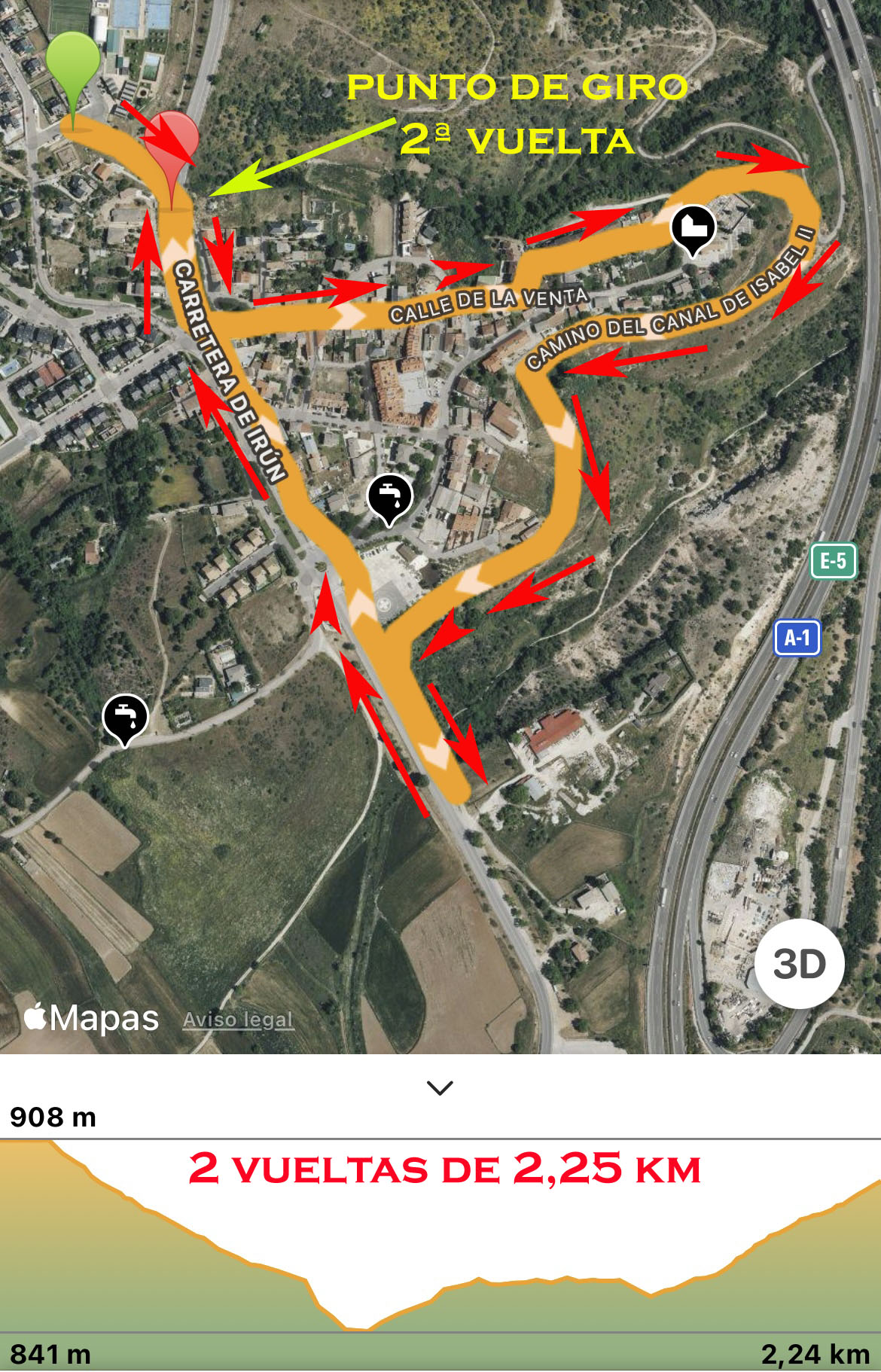
Task: Select the red finish pin
Action: pyautogui.click(x=172, y=144)
